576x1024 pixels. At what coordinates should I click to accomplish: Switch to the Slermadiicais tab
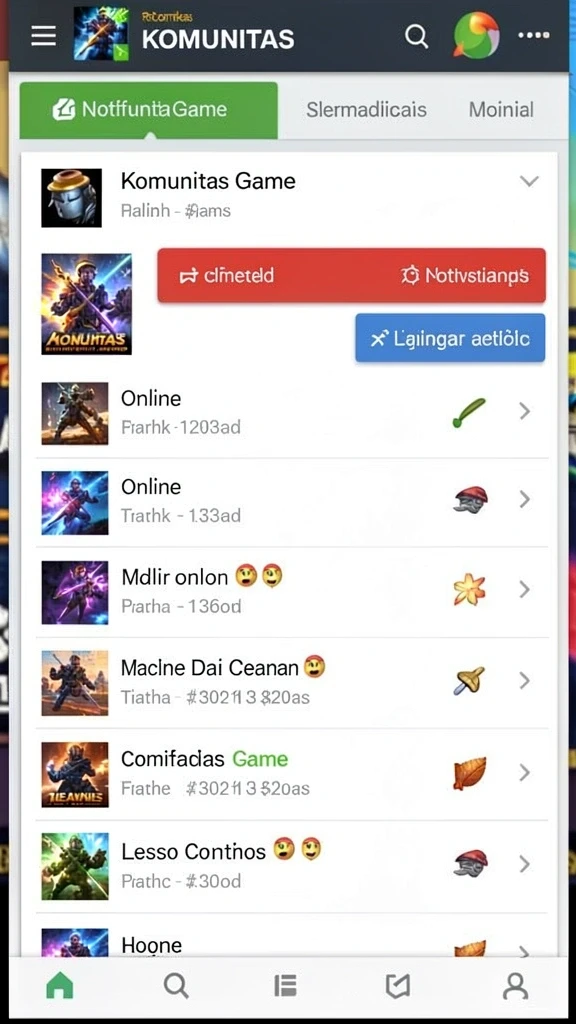coord(366,110)
